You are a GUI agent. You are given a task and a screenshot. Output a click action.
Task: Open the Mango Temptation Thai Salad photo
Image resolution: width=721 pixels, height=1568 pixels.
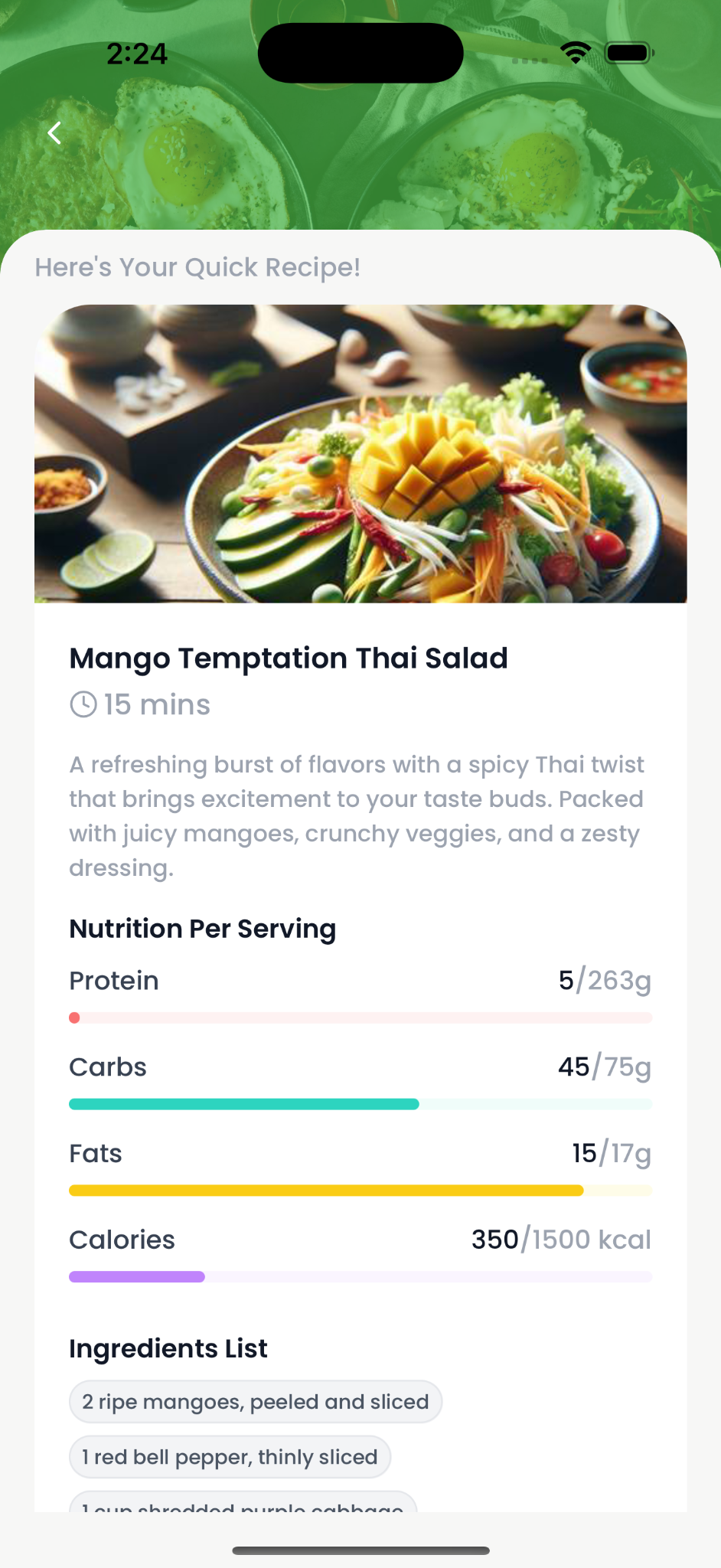pos(360,454)
